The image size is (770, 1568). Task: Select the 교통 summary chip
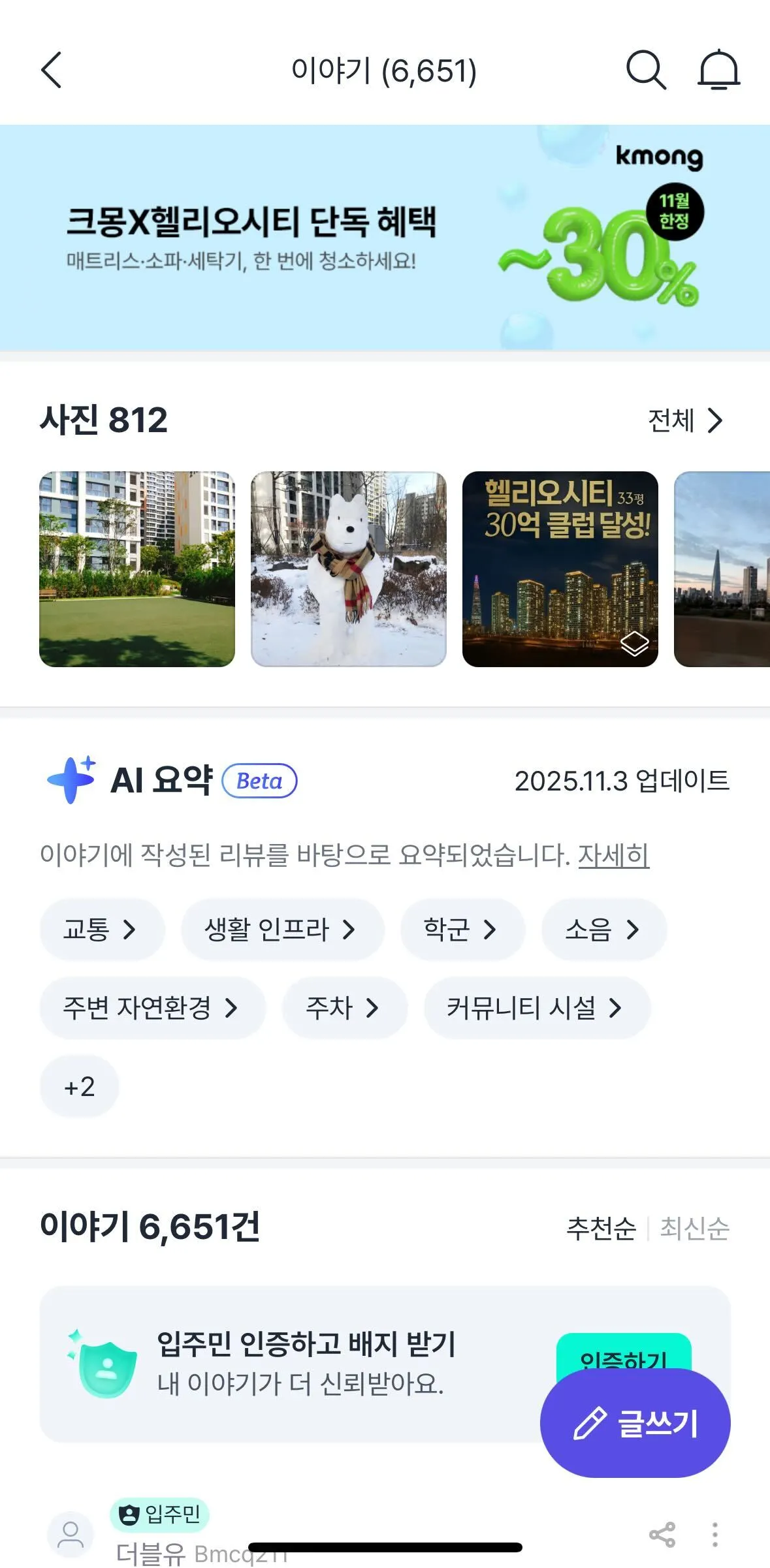tap(101, 929)
